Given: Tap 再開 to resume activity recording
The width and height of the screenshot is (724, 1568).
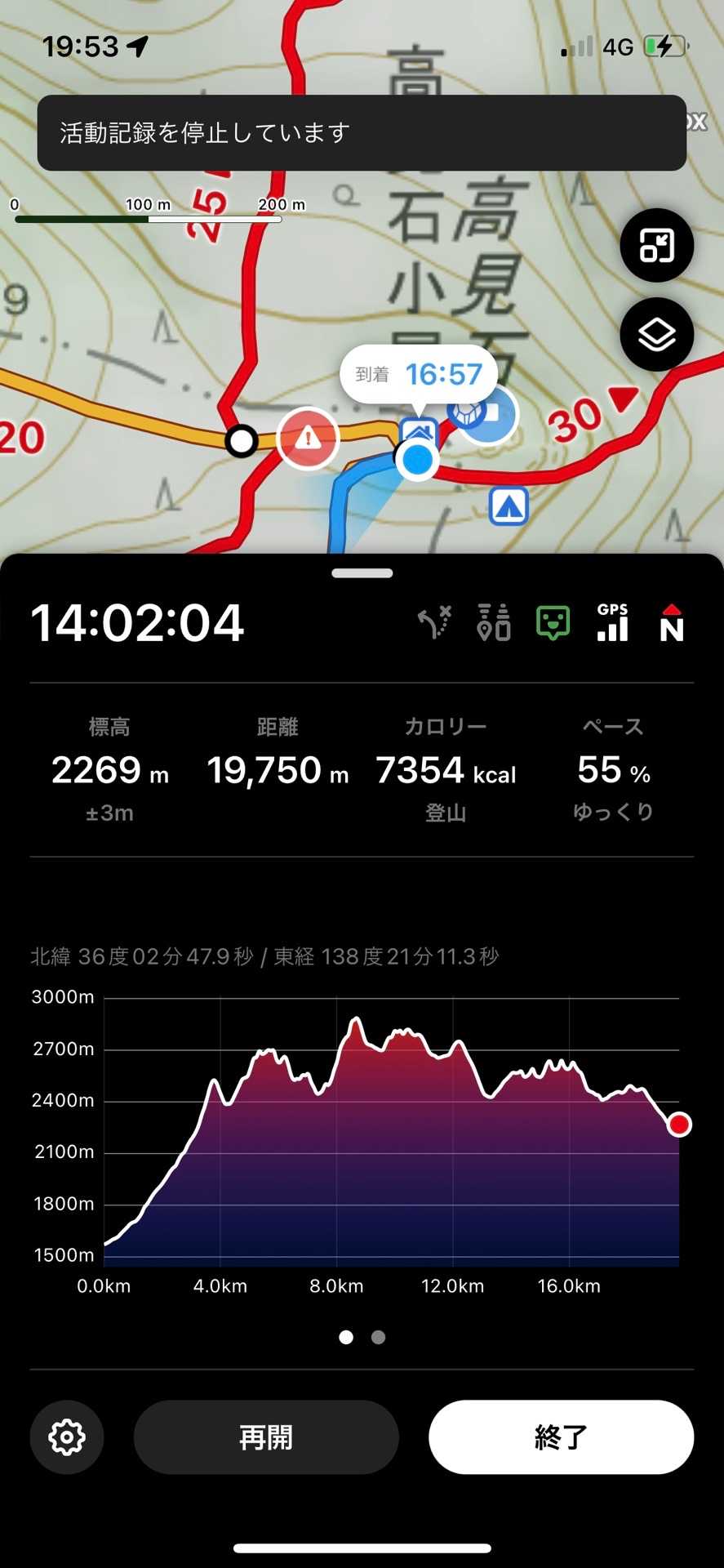Looking at the screenshot, I should pos(266,1437).
